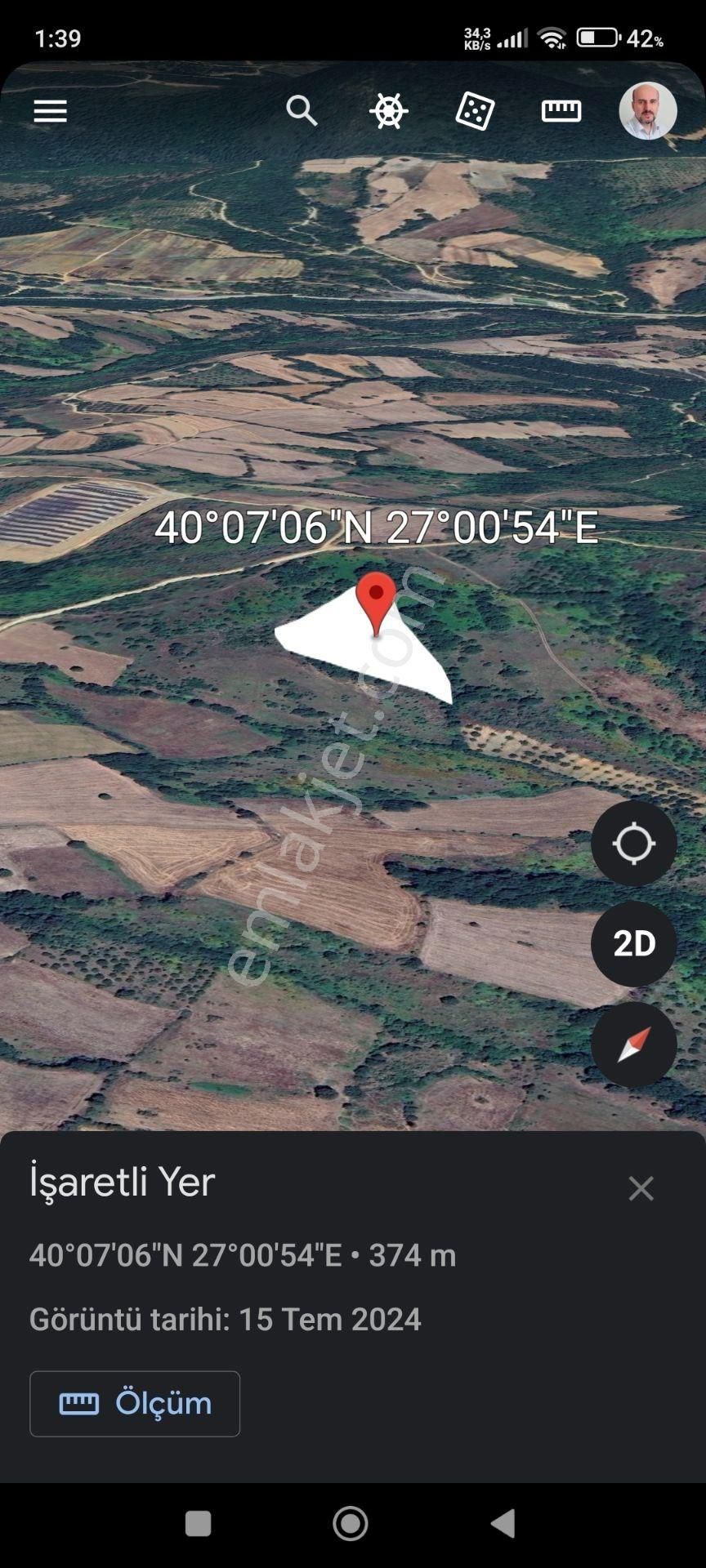This screenshot has width=706, height=1568.
Task: Open the search tool
Action: click(x=302, y=110)
